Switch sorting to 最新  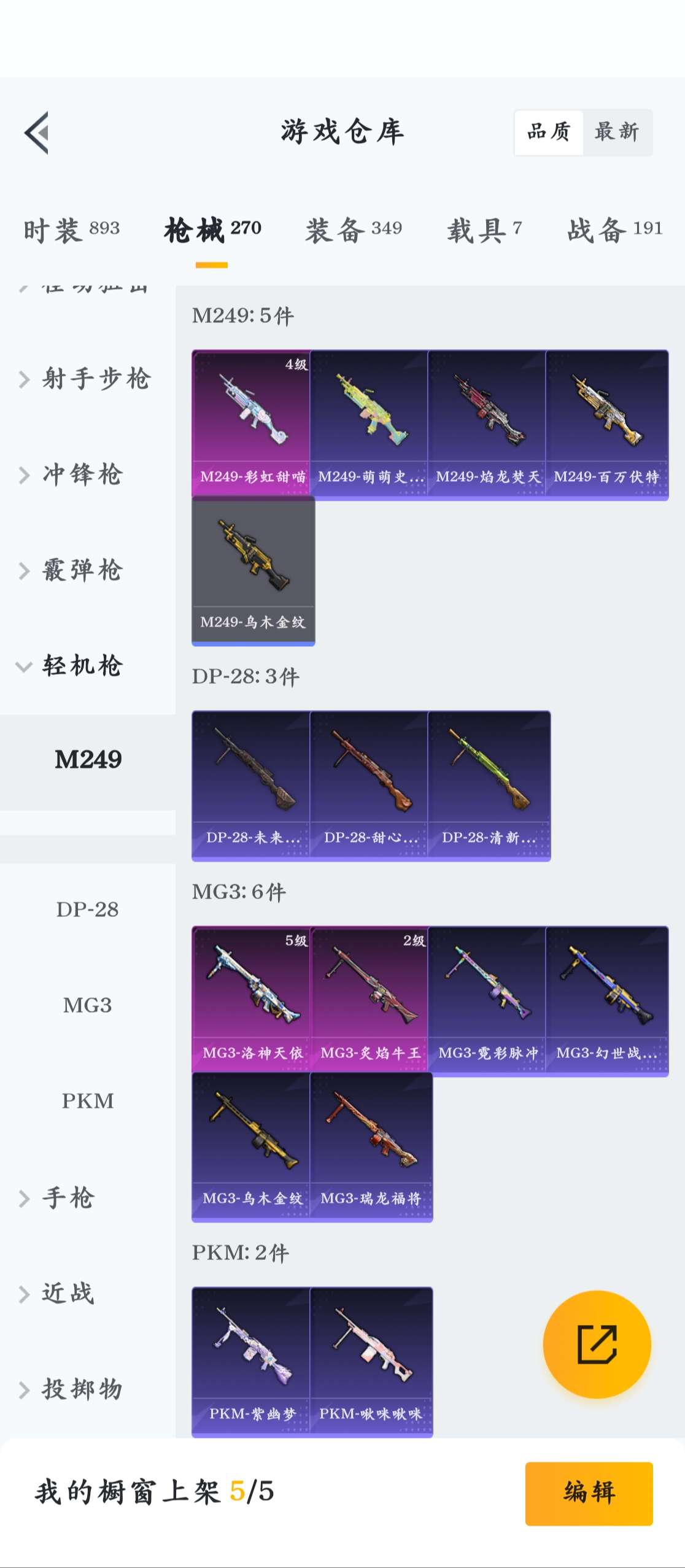pyautogui.click(x=616, y=131)
